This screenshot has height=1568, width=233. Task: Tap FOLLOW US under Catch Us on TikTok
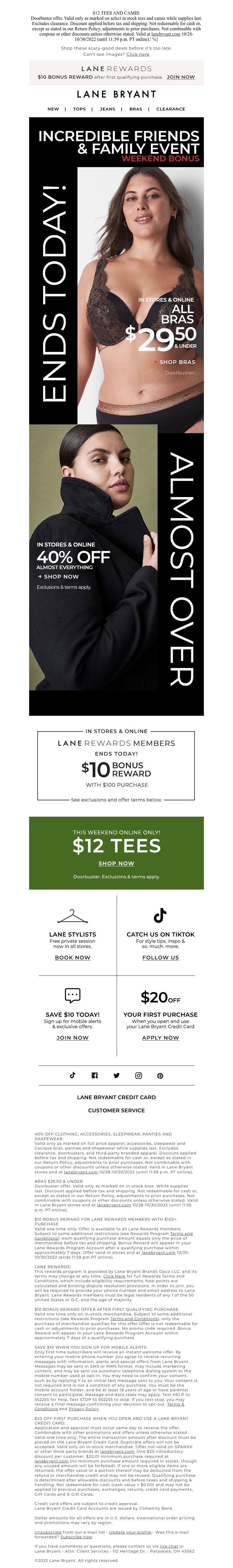160,958
